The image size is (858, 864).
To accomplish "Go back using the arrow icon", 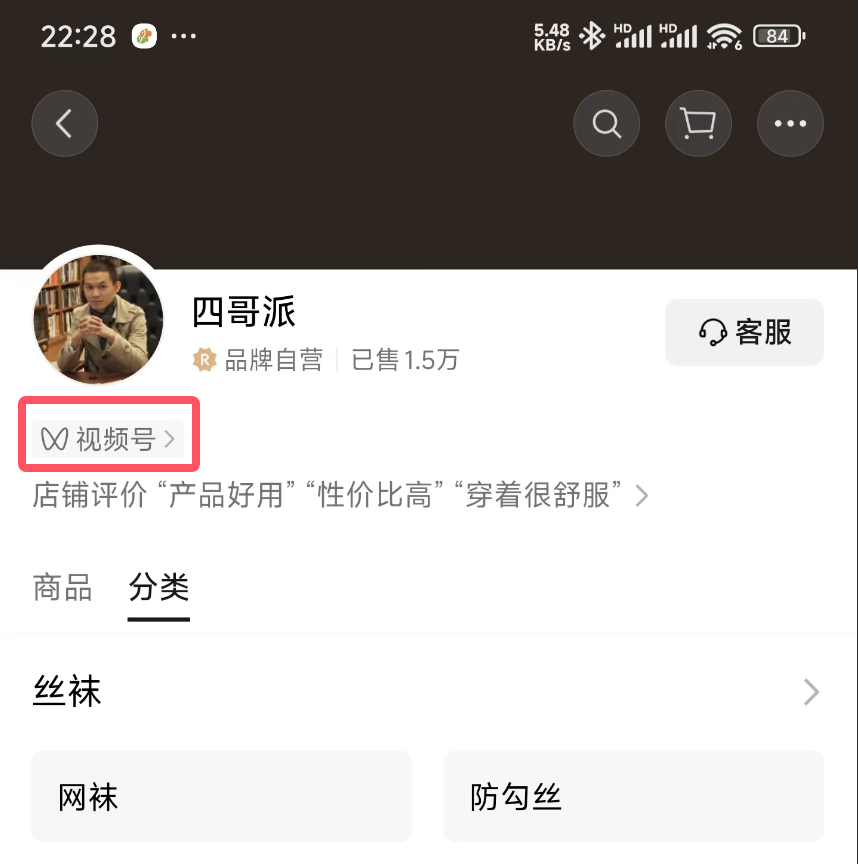I will coord(65,124).
